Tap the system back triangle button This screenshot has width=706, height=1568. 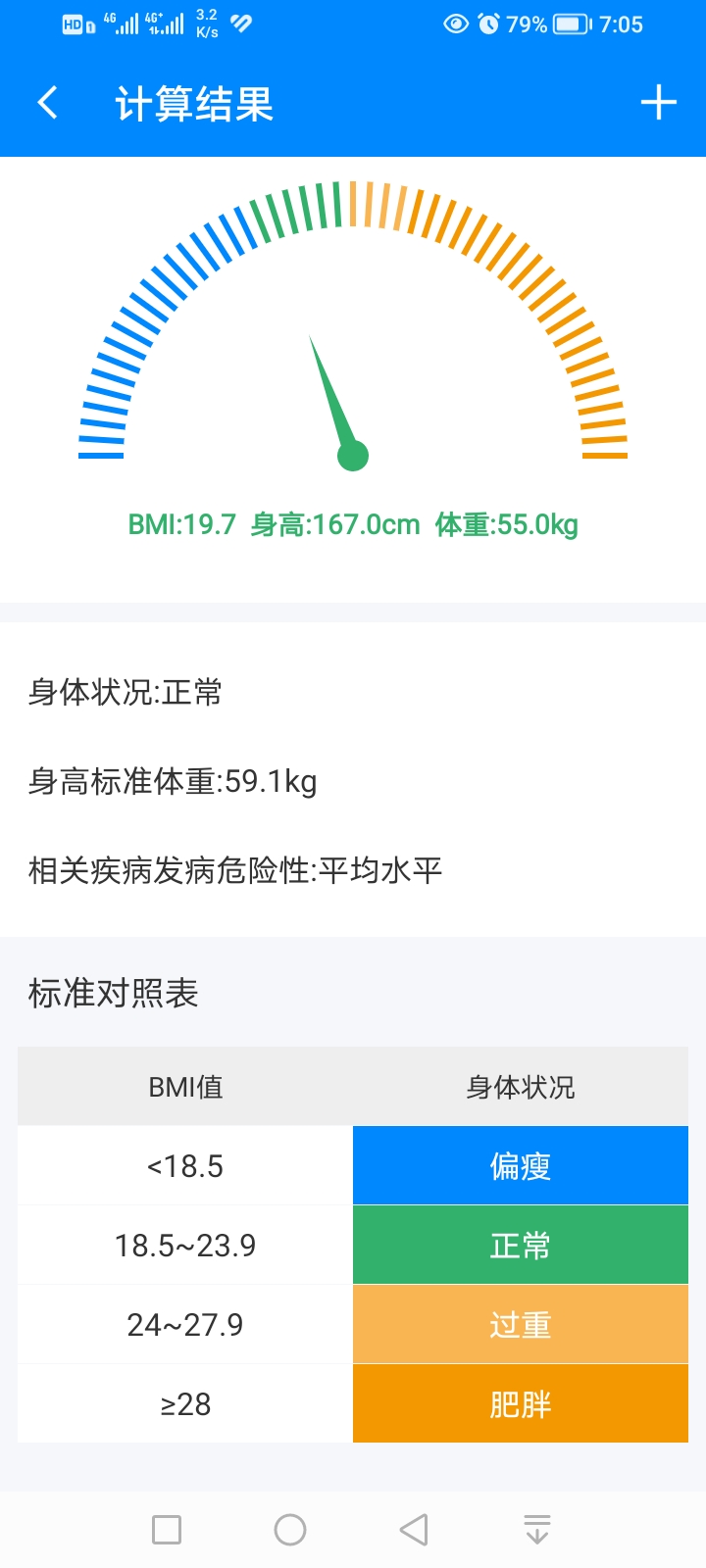coord(414,1530)
